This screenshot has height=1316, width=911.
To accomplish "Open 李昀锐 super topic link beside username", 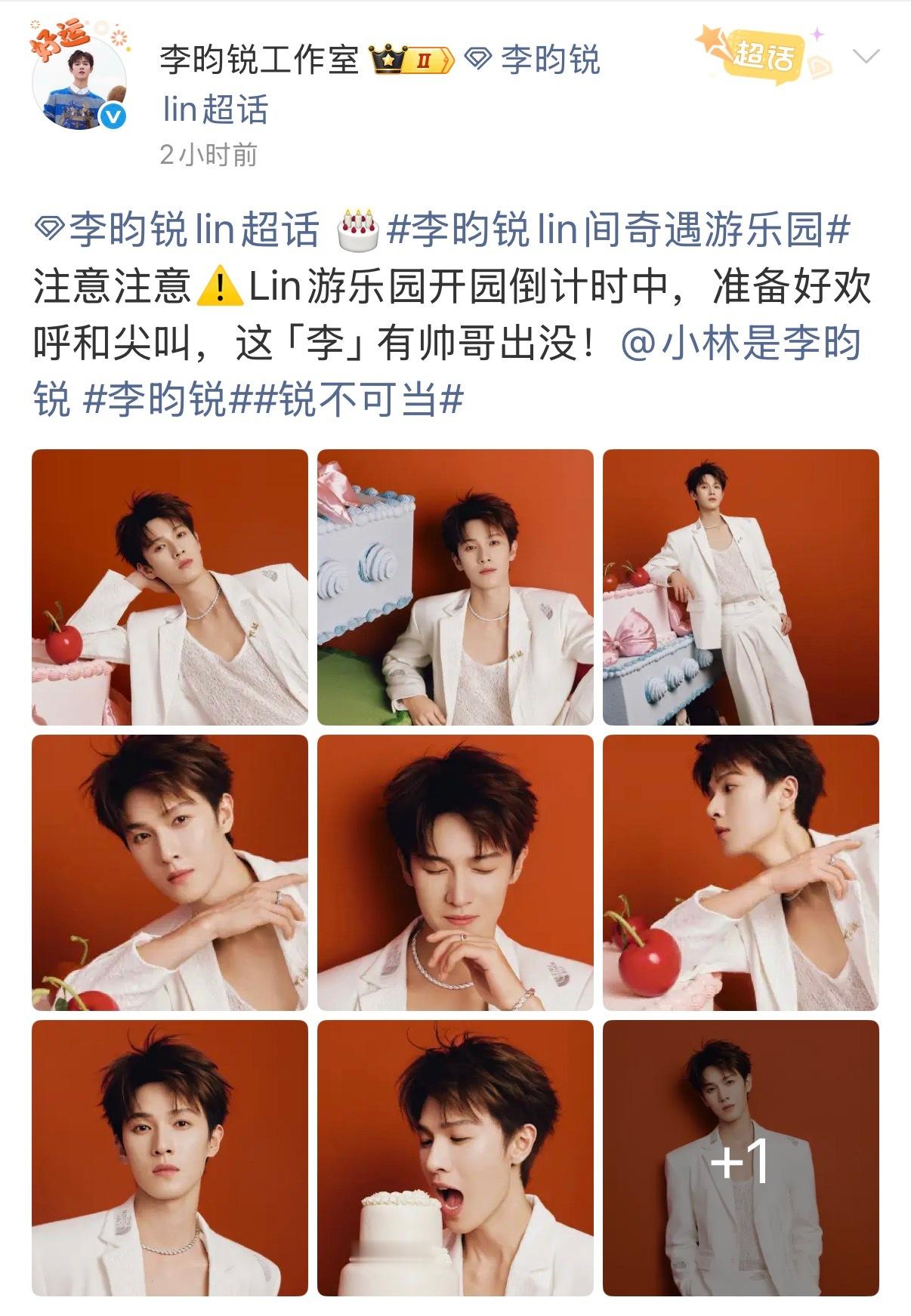I will click(533, 60).
